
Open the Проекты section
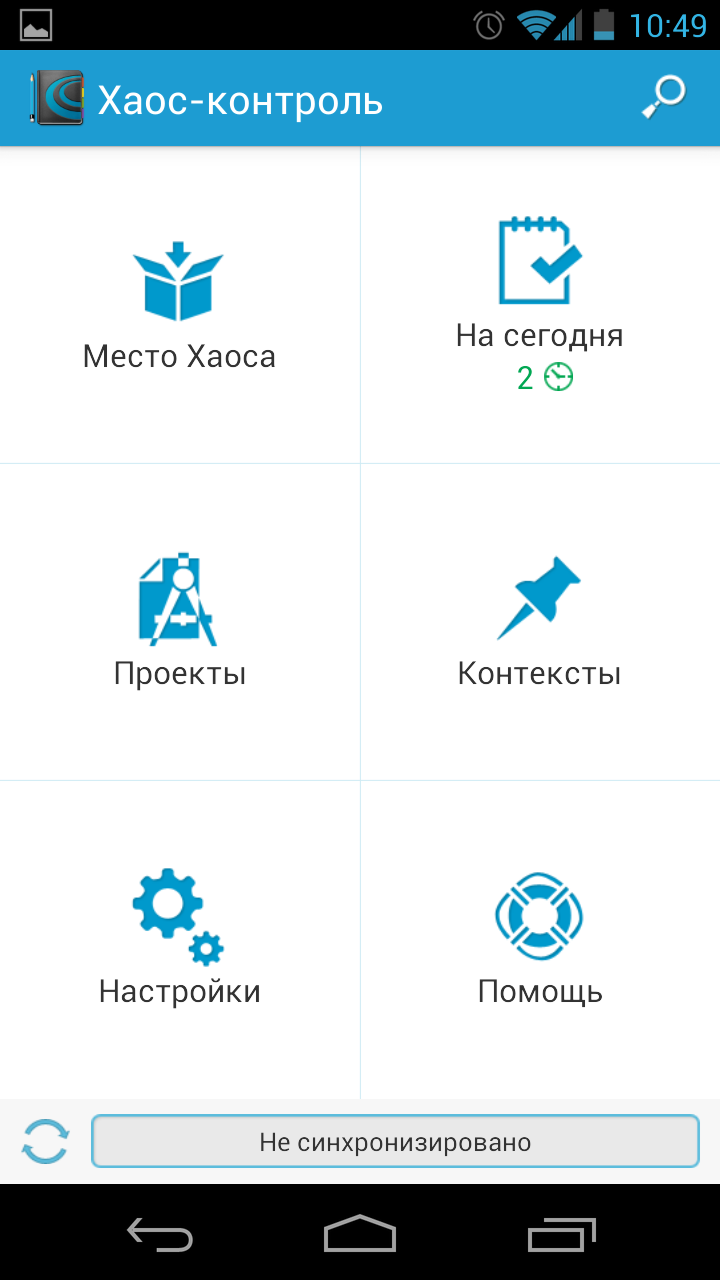pos(179,622)
